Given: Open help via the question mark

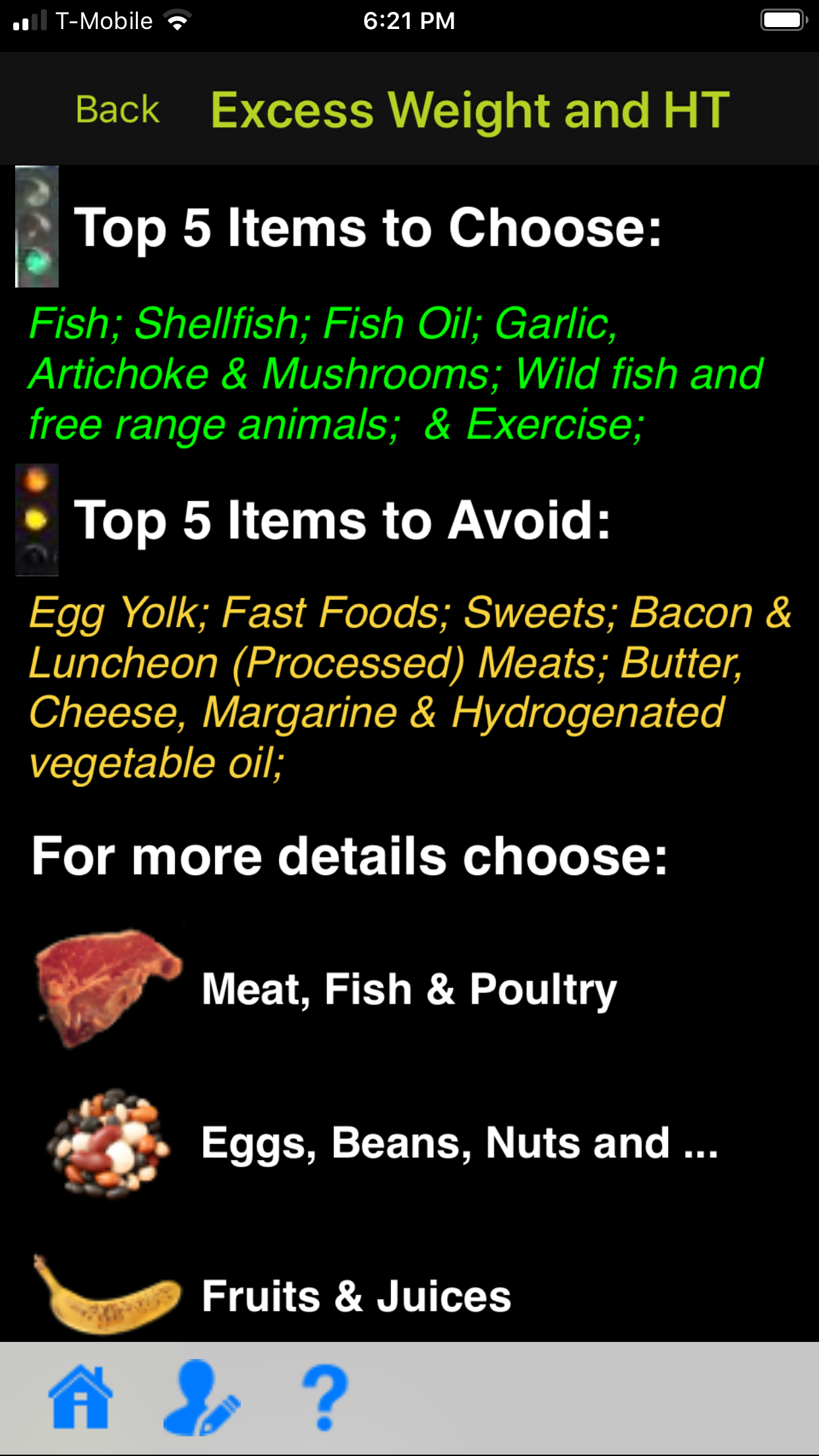Looking at the screenshot, I should tap(324, 1397).
